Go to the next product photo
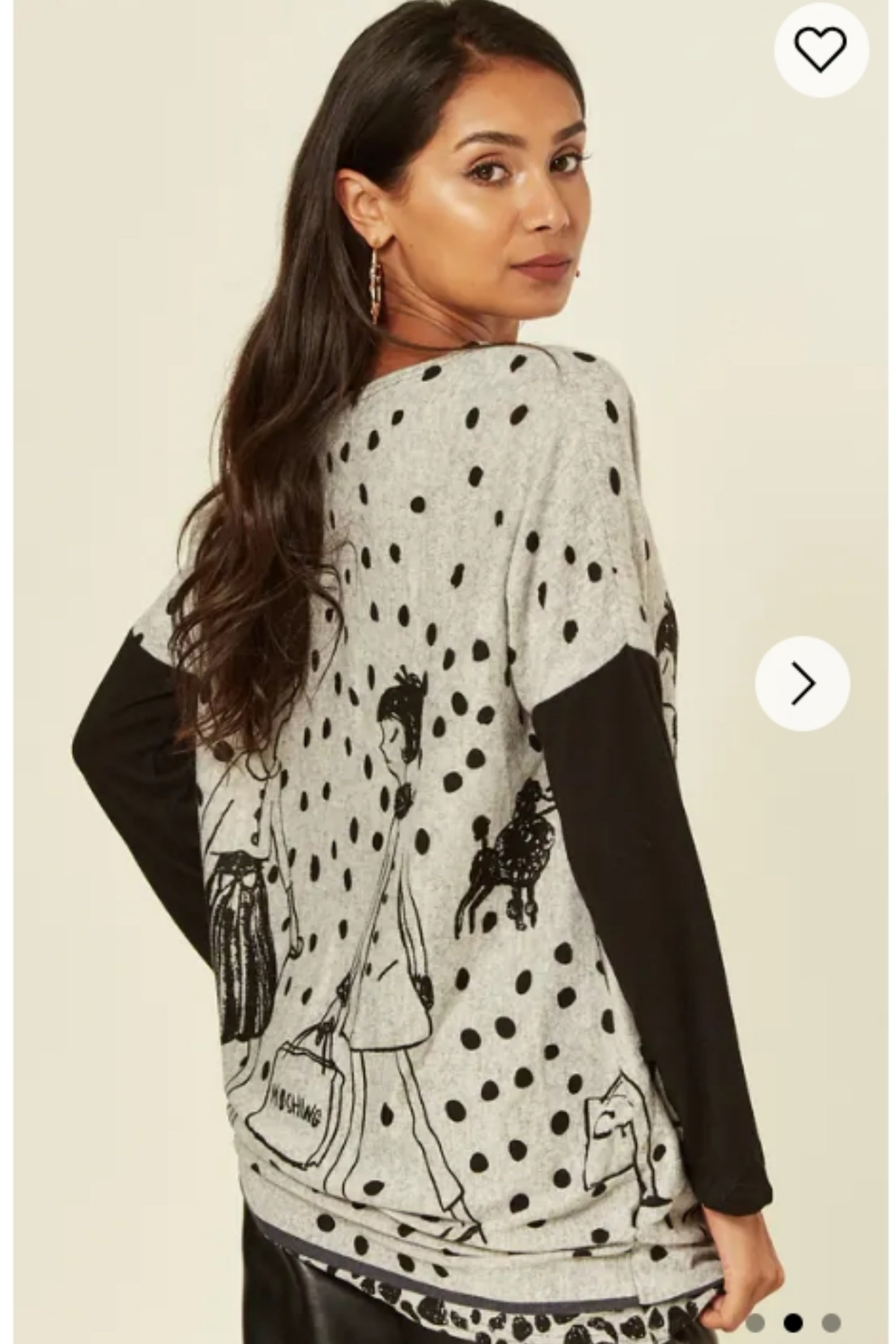 coord(802,683)
